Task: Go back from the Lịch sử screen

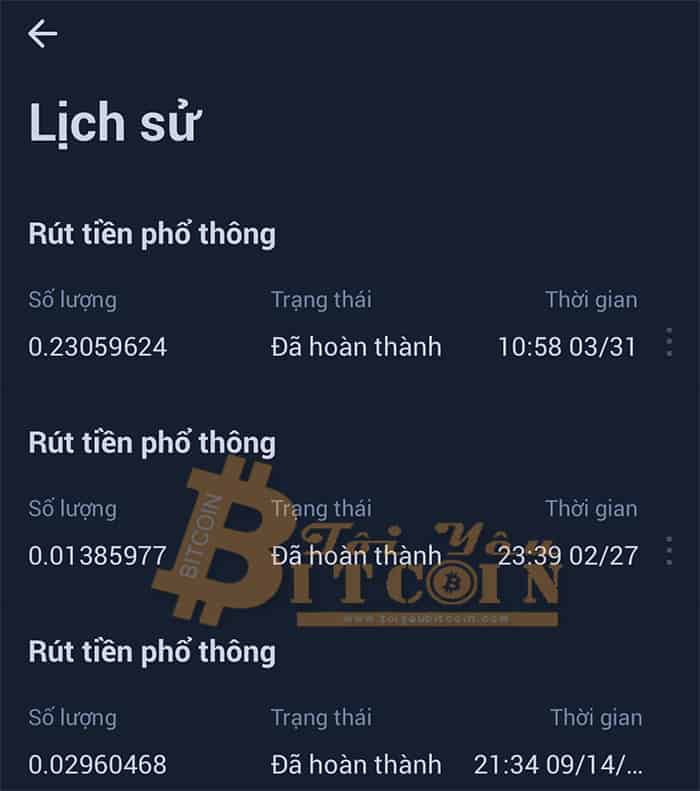Action: (43, 34)
